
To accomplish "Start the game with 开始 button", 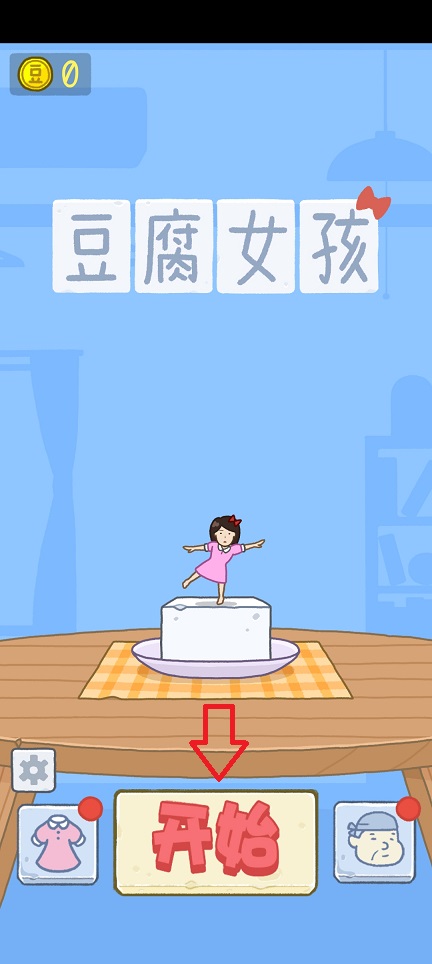I will click(x=216, y=842).
